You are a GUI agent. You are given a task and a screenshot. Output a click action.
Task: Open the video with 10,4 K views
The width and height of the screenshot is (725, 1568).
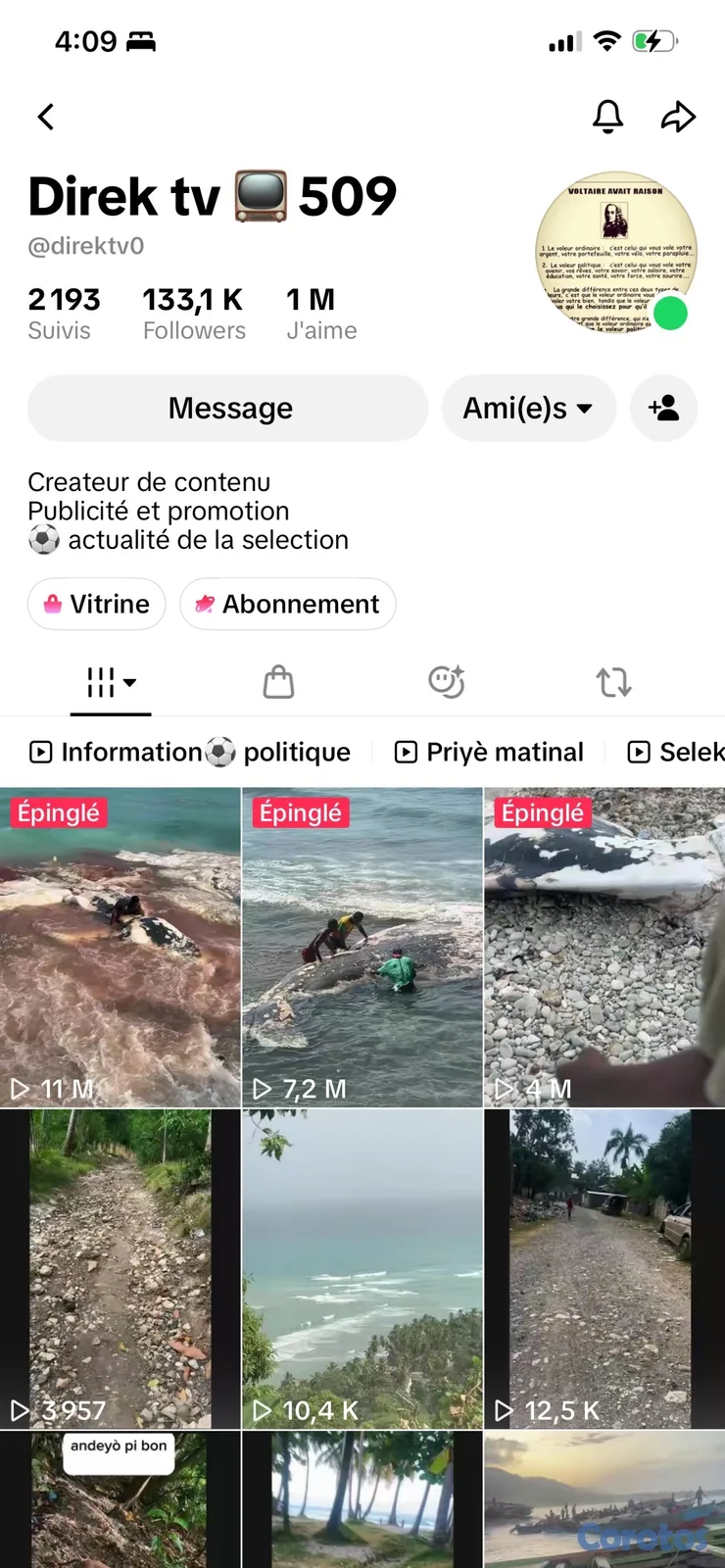tap(362, 1269)
